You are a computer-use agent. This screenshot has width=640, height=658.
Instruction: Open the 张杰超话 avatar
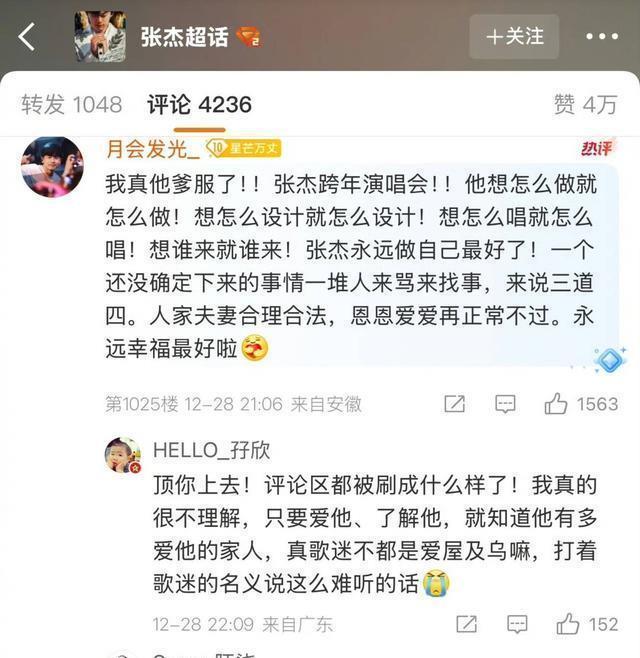coord(99,37)
